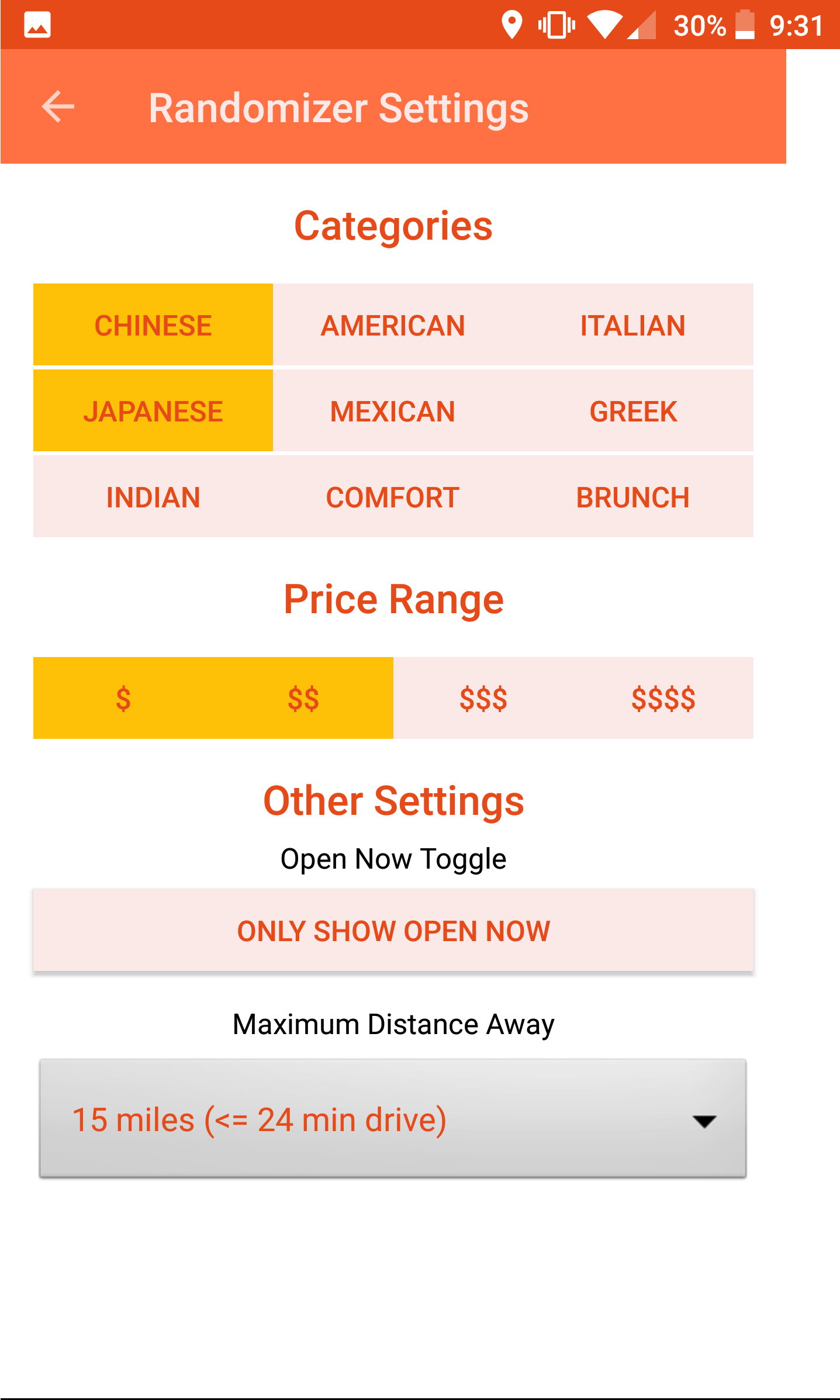Tap the Indian category button

tap(153, 497)
